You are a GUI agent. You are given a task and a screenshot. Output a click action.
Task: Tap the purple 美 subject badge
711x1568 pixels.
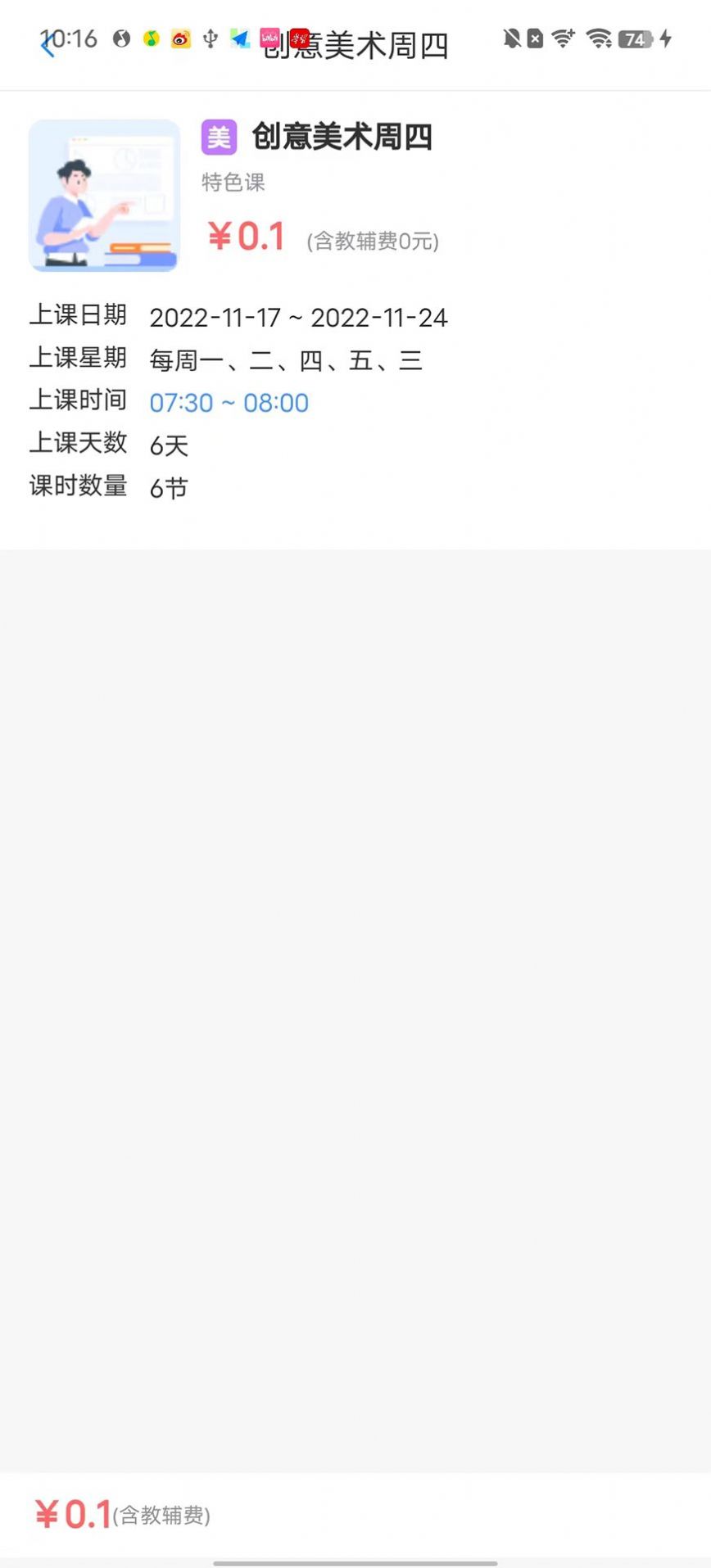219,137
